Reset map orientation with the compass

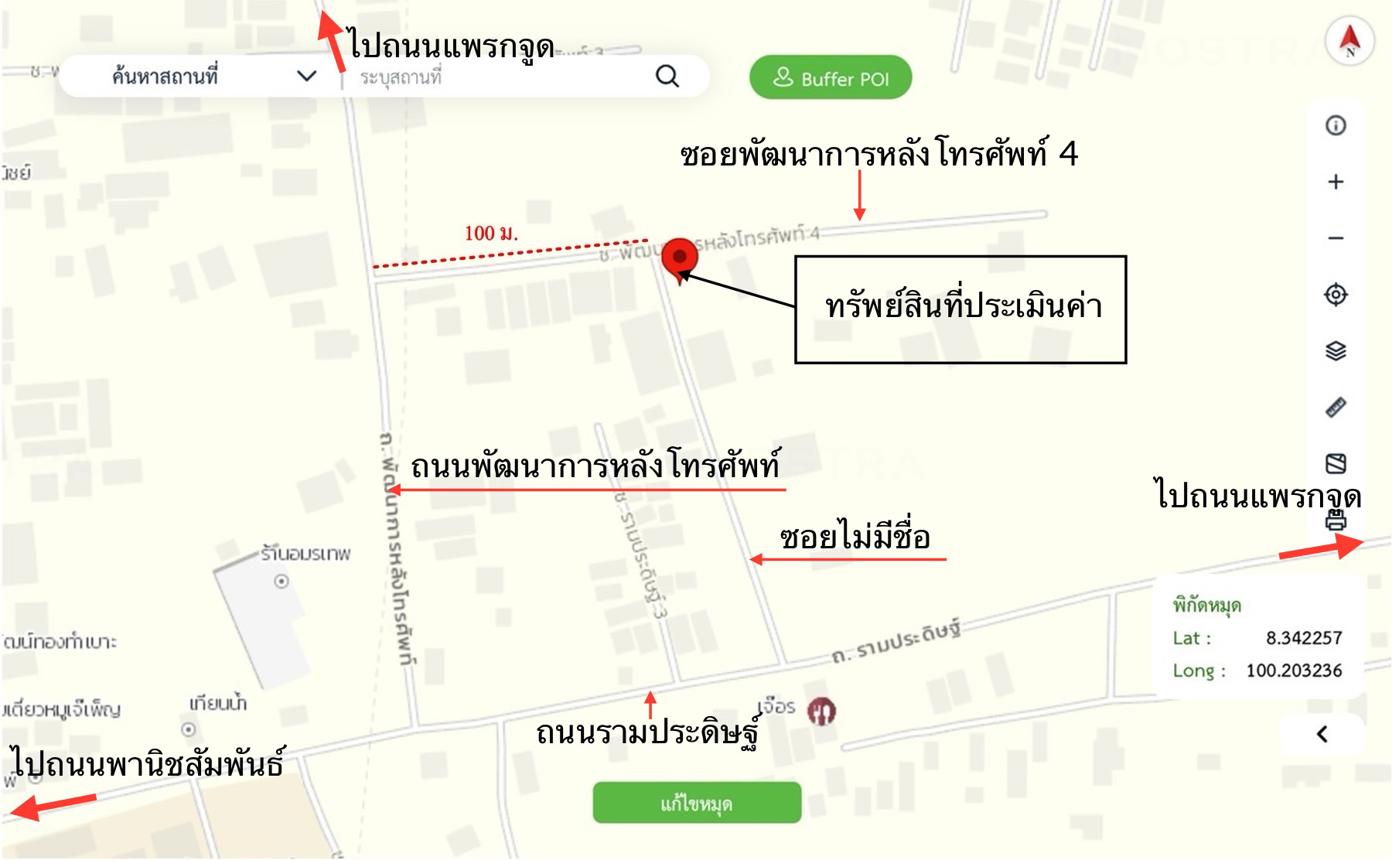1349,43
